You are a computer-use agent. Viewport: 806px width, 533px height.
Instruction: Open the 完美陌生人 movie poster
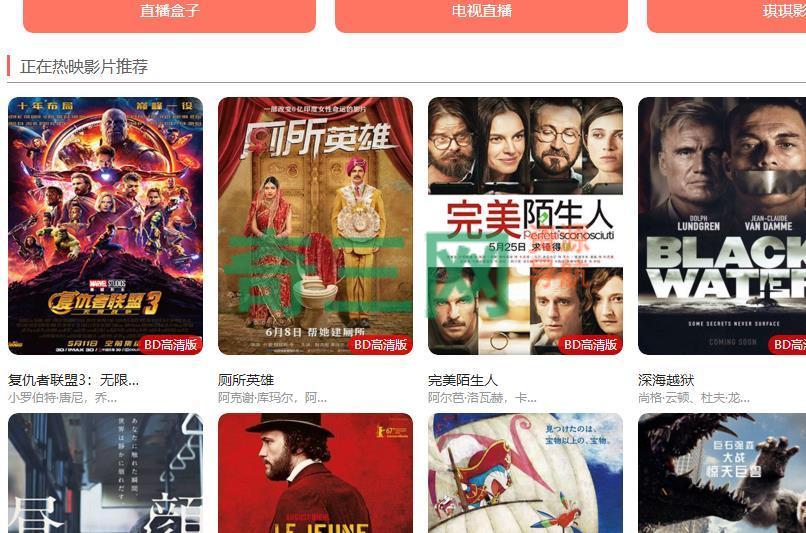pyautogui.click(x=525, y=225)
